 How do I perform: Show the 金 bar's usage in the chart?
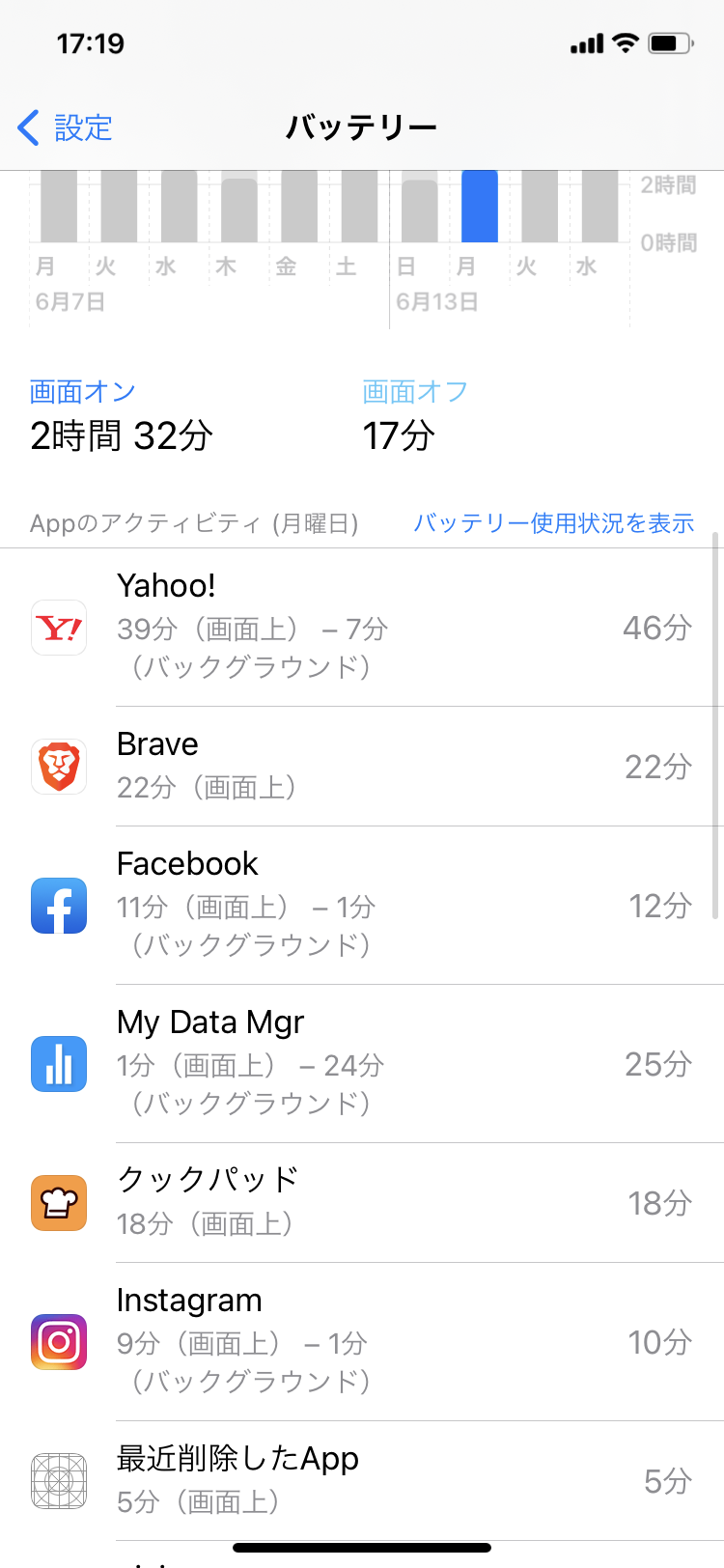pyautogui.click(x=299, y=207)
